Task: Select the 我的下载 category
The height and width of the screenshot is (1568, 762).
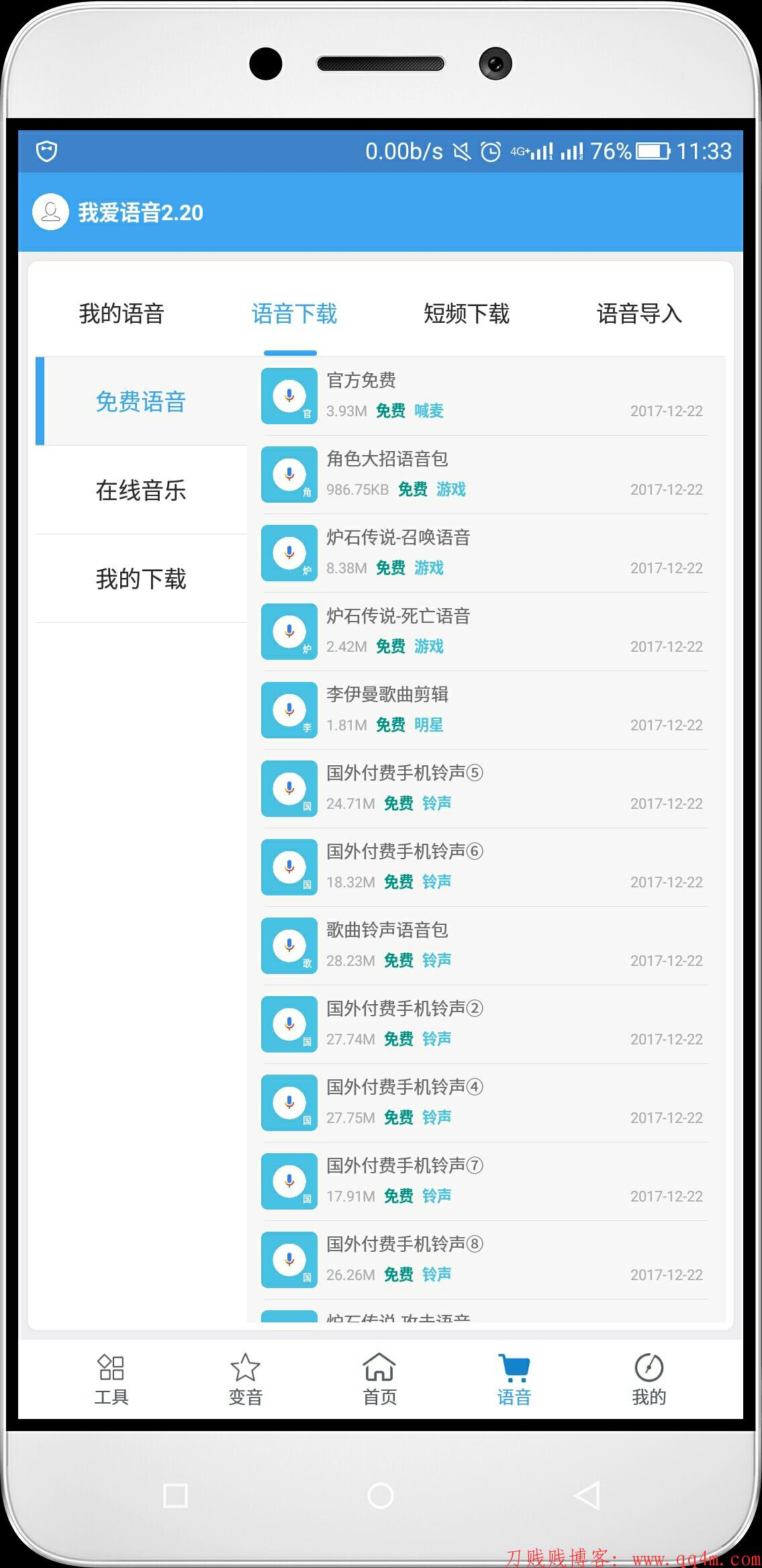Action: (141, 579)
